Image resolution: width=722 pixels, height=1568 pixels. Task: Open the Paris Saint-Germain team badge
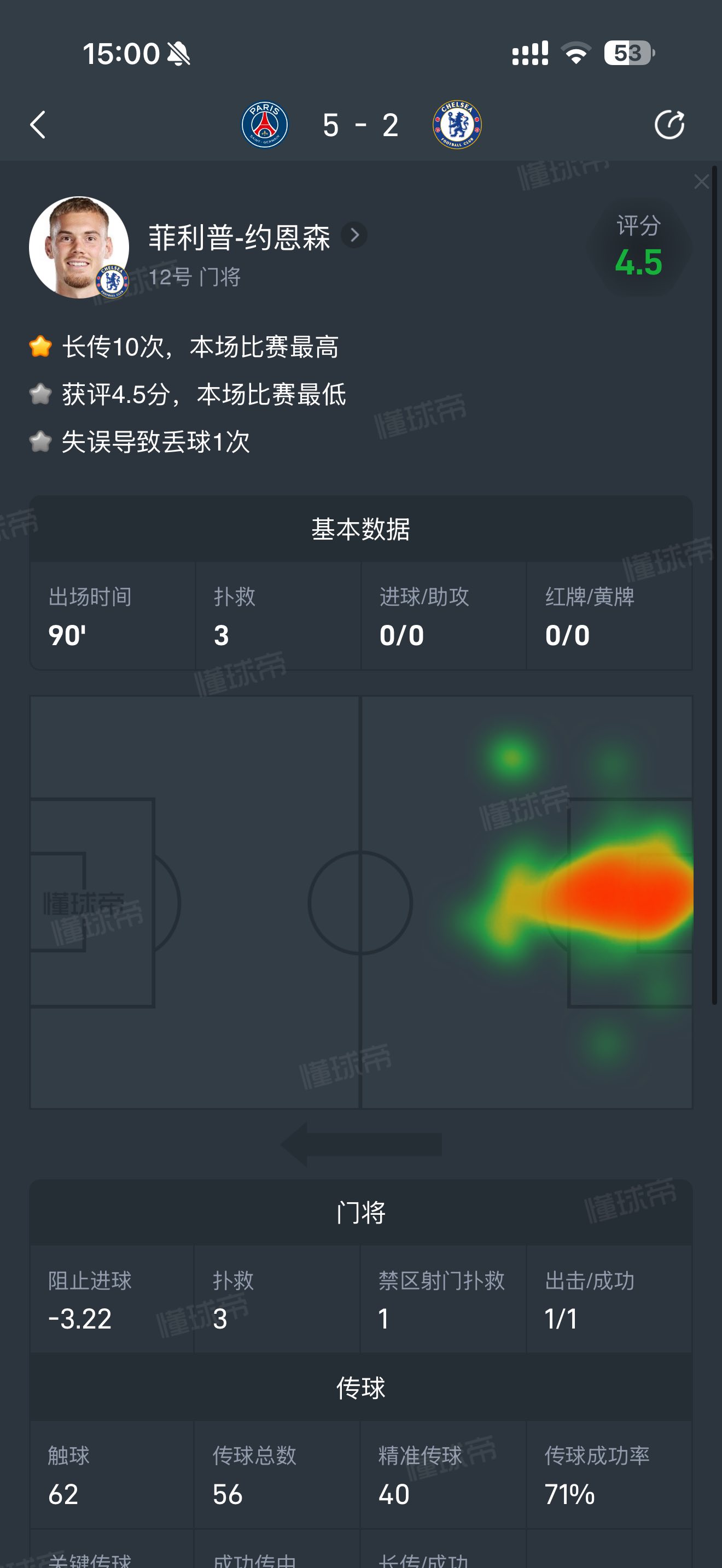tap(265, 125)
